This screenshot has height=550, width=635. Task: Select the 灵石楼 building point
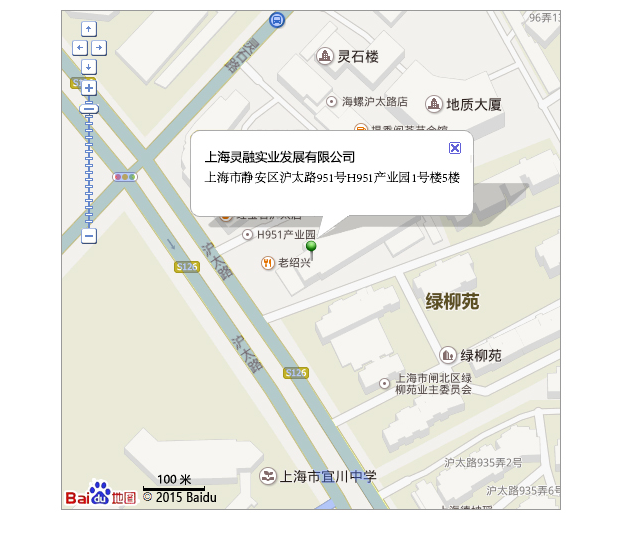click(324, 56)
